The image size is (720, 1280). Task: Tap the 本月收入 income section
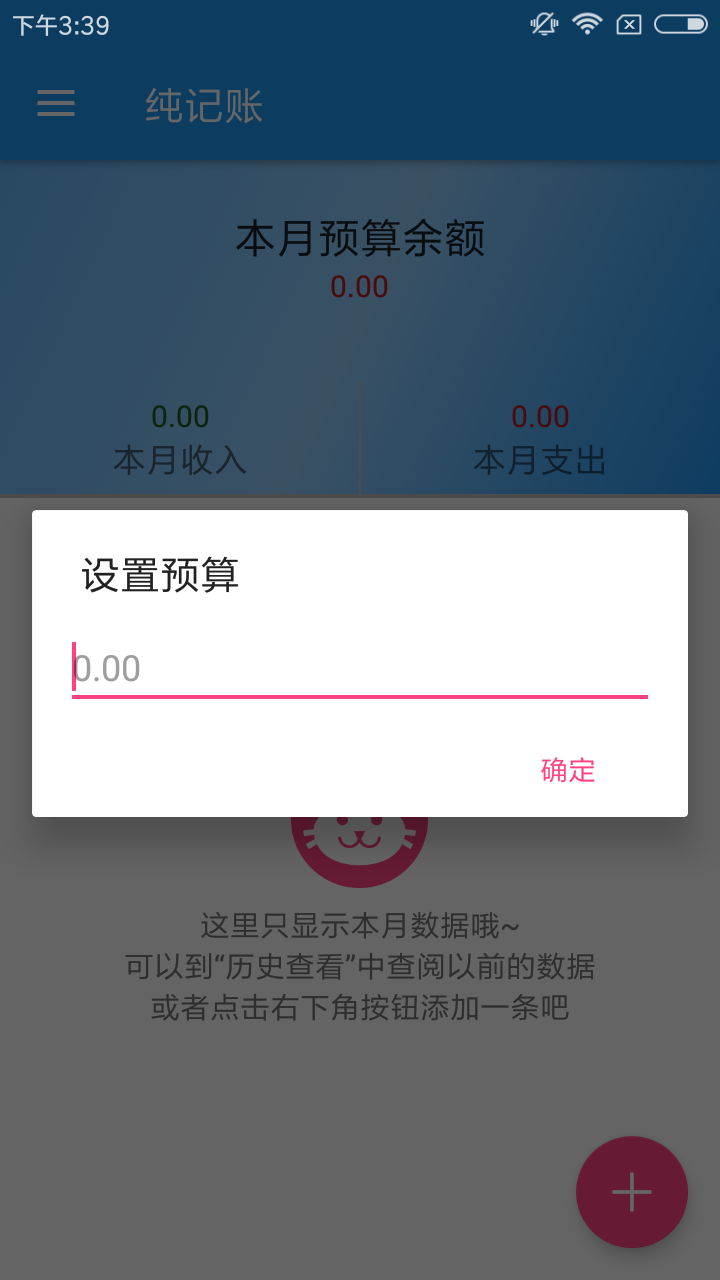coord(180,461)
